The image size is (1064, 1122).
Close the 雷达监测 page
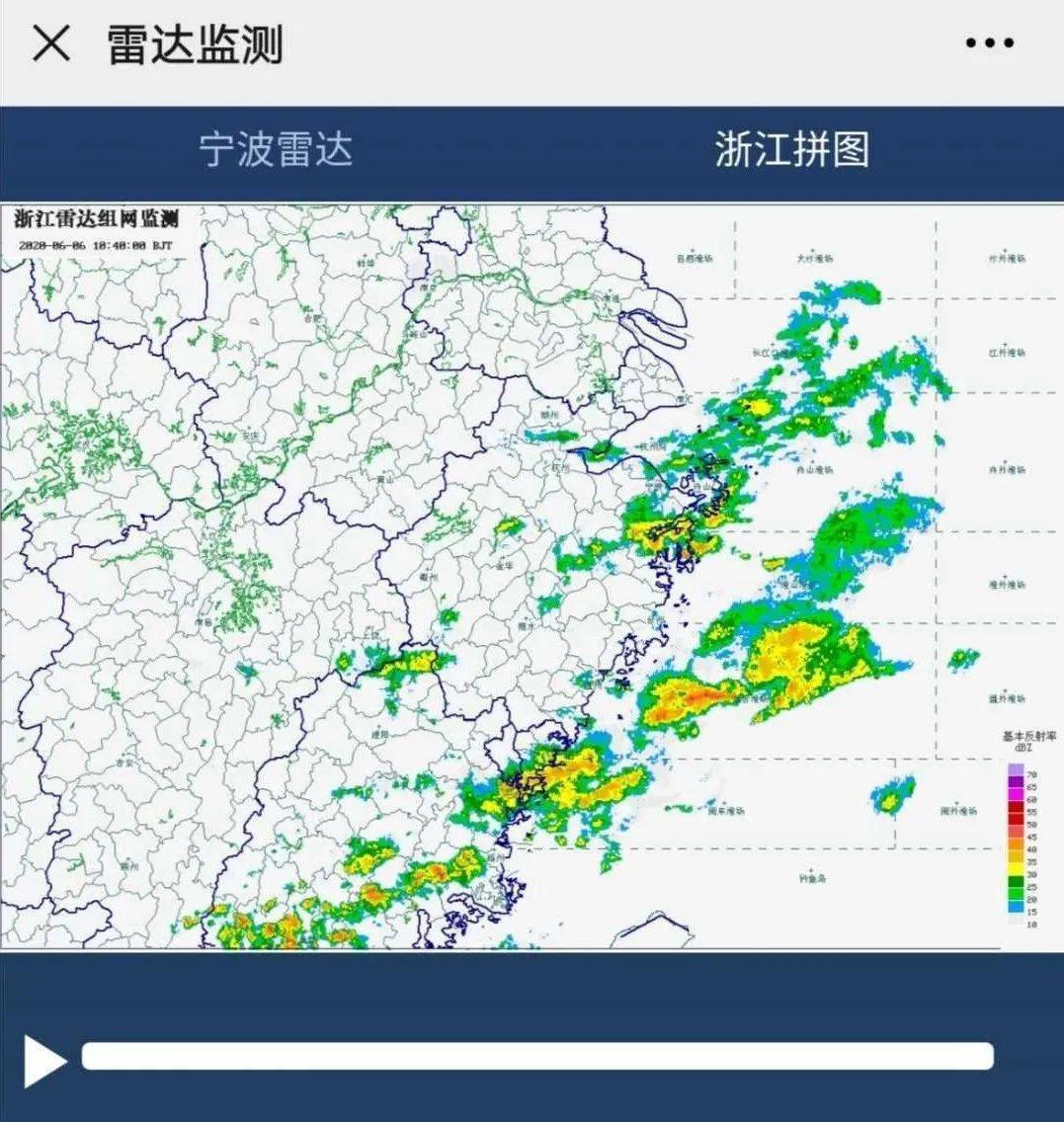click(51, 44)
